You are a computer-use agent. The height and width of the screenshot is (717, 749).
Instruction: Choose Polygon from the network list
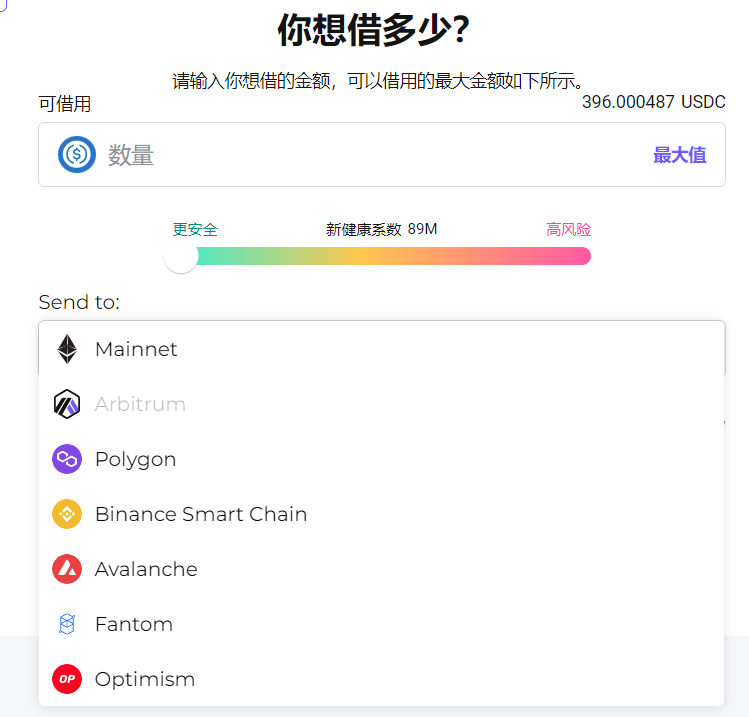(x=135, y=459)
